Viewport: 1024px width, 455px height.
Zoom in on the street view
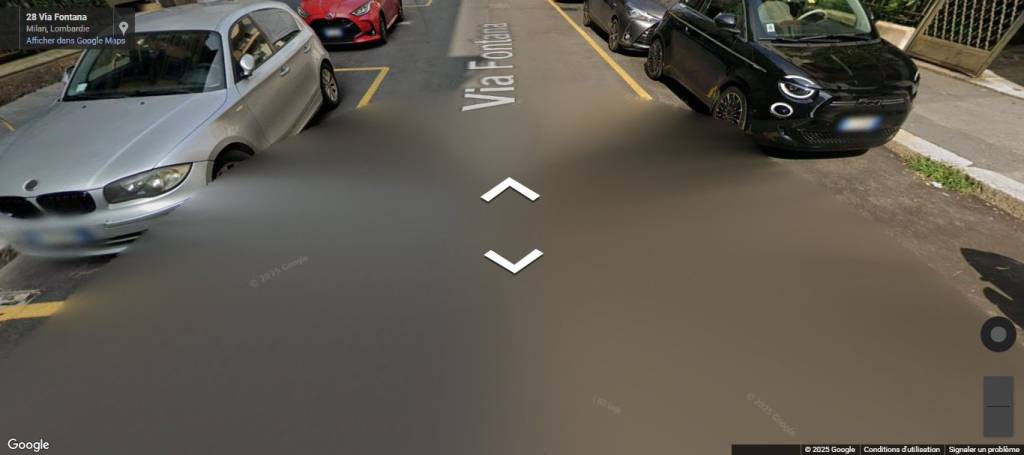click(998, 391)
